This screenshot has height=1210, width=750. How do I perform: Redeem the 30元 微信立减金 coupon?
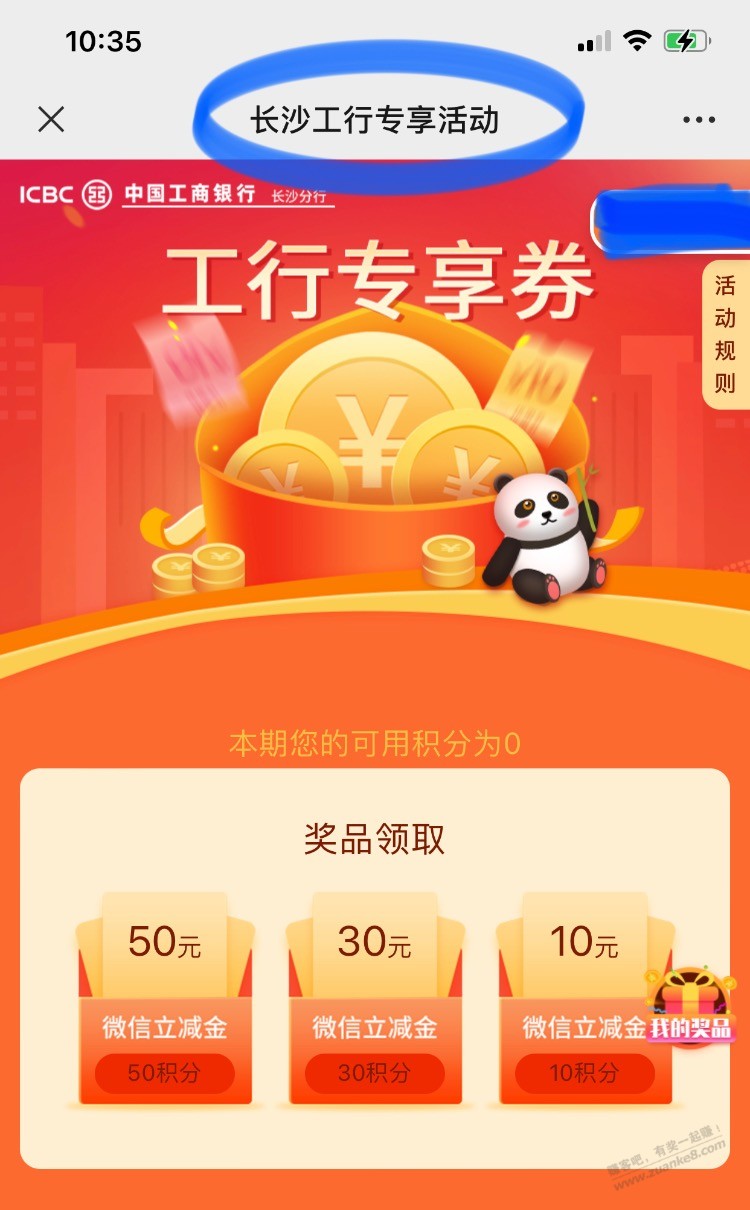click(x=375, y=1073)
